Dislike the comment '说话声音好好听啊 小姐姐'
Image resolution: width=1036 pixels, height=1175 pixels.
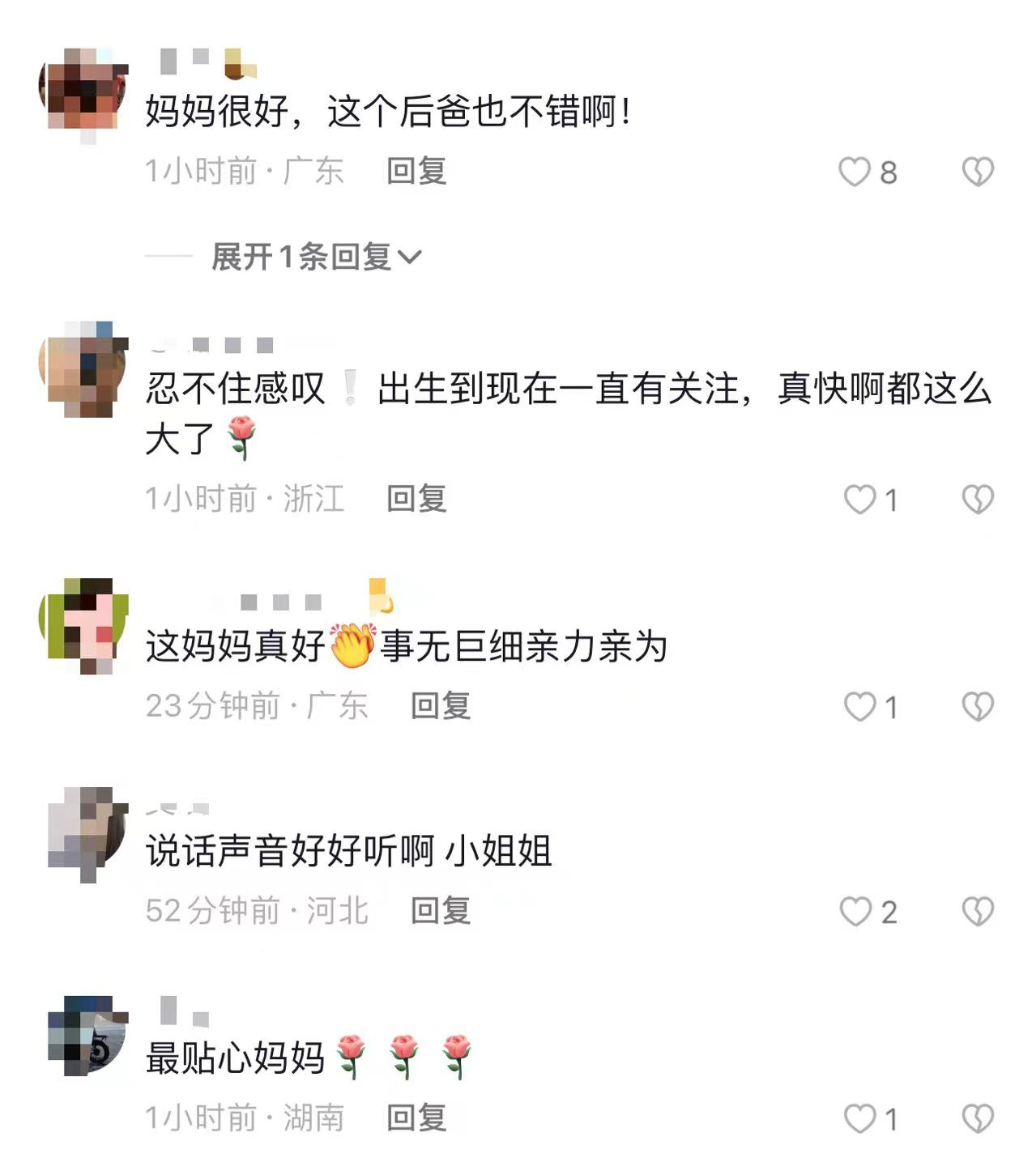[x=978, y=912]
